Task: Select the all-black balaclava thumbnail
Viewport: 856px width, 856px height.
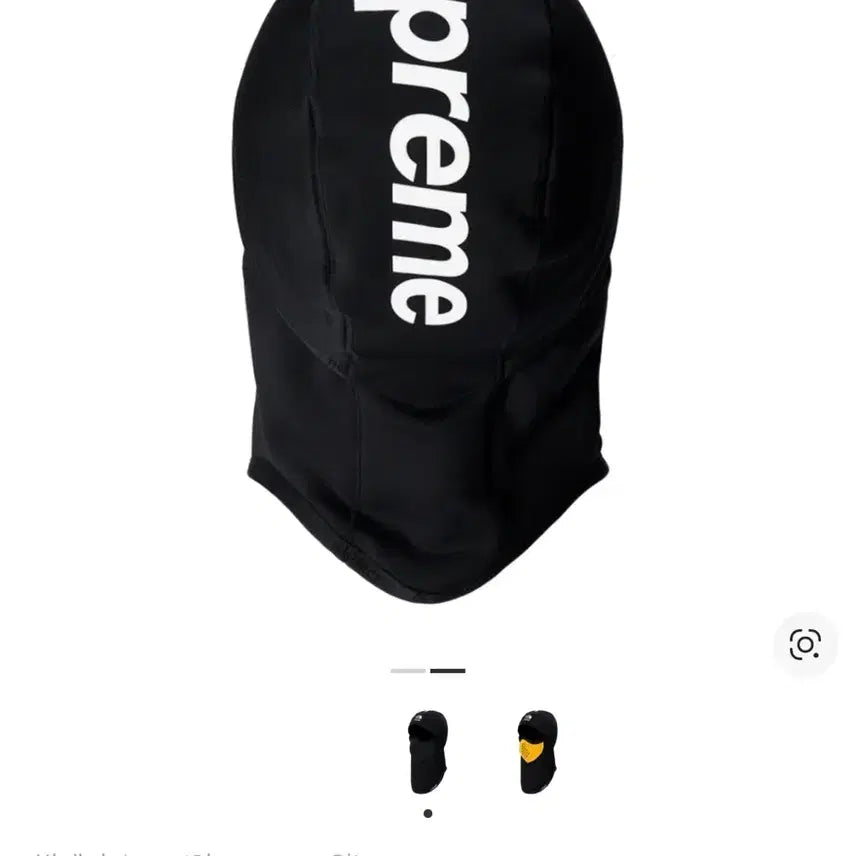Action: coord(428,752)
